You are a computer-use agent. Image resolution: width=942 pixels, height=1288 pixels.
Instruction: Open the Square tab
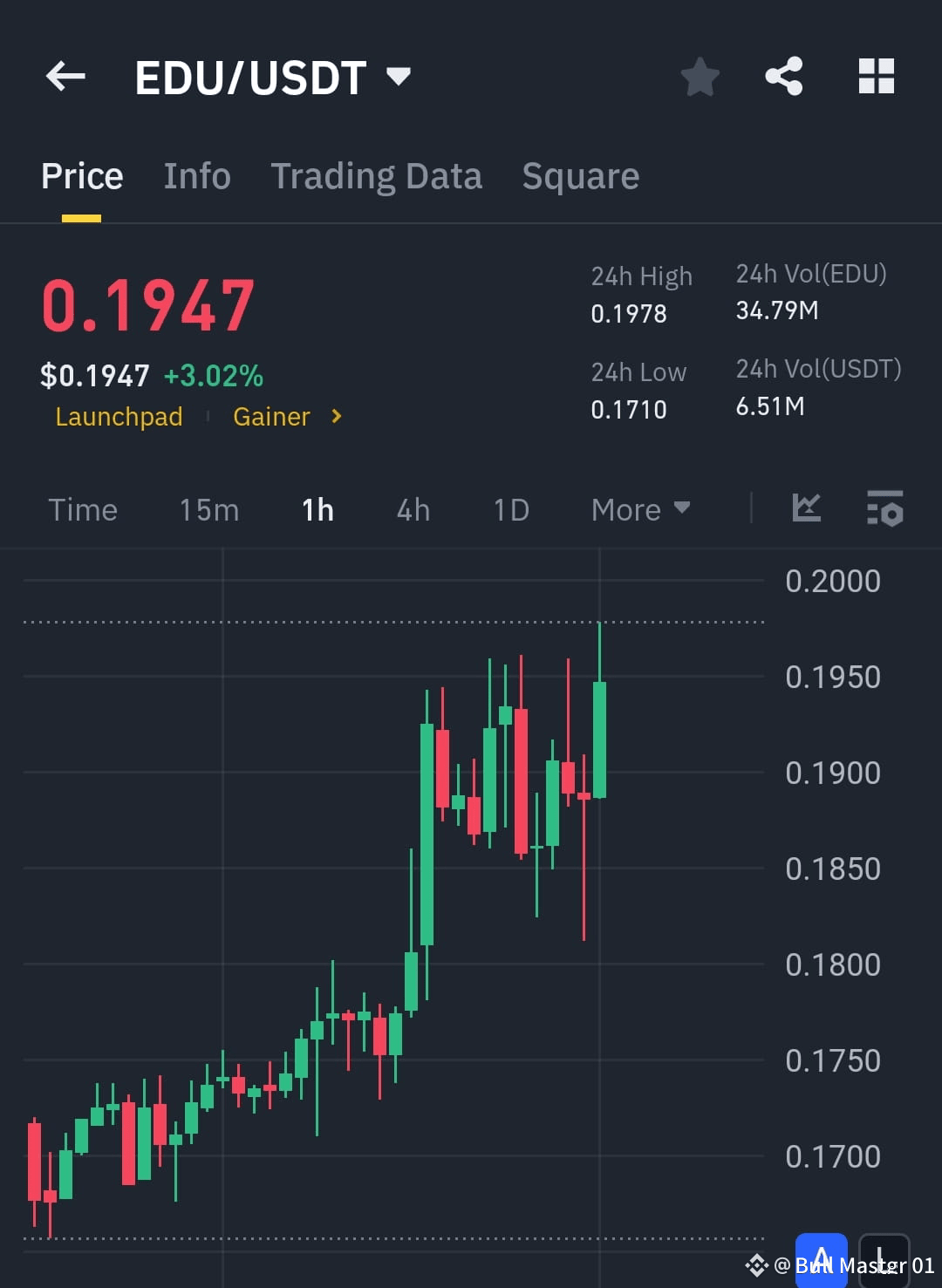pyautogui.click(x=580, y=175)
